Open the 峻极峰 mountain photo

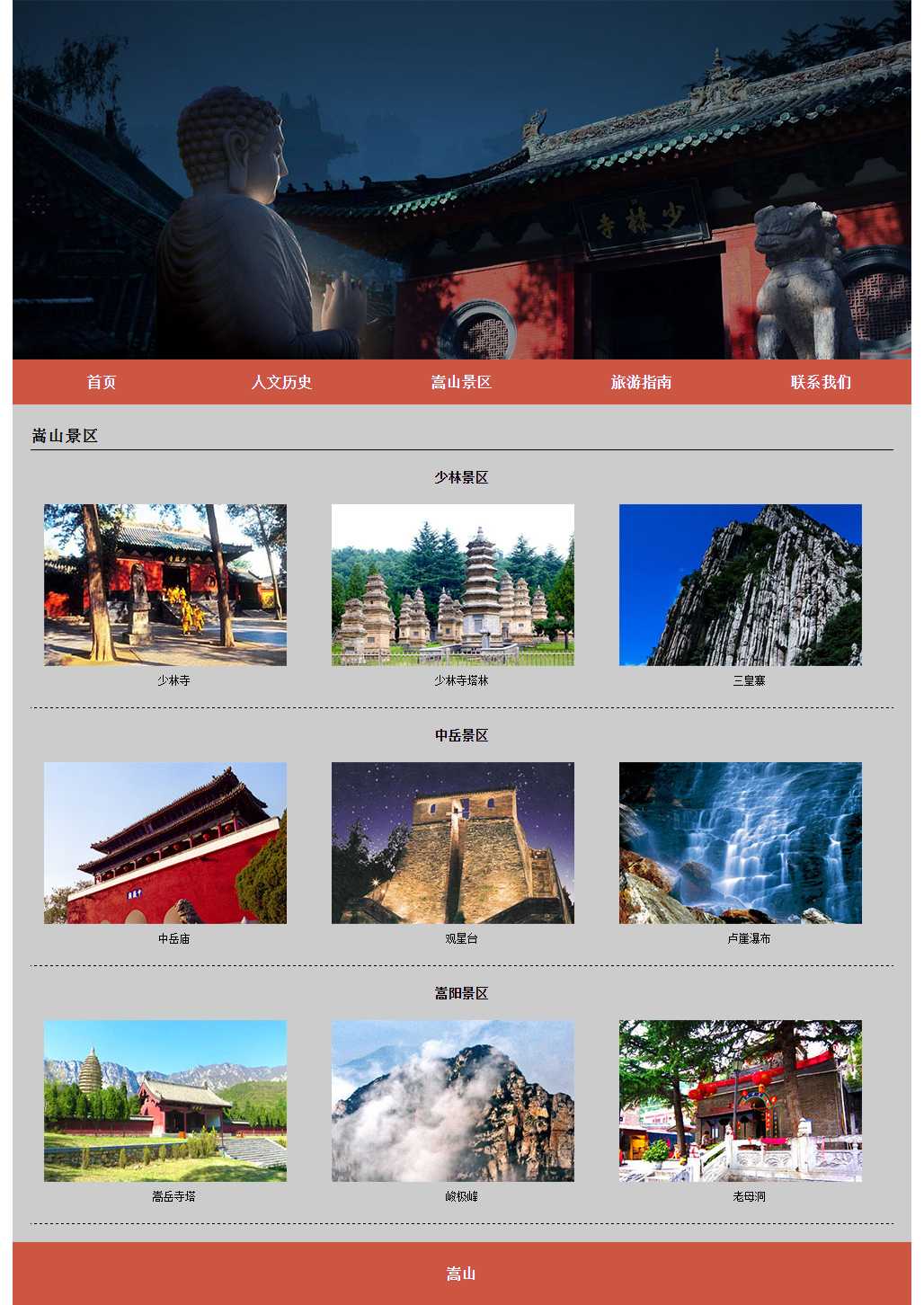[x=453, y=1101]
